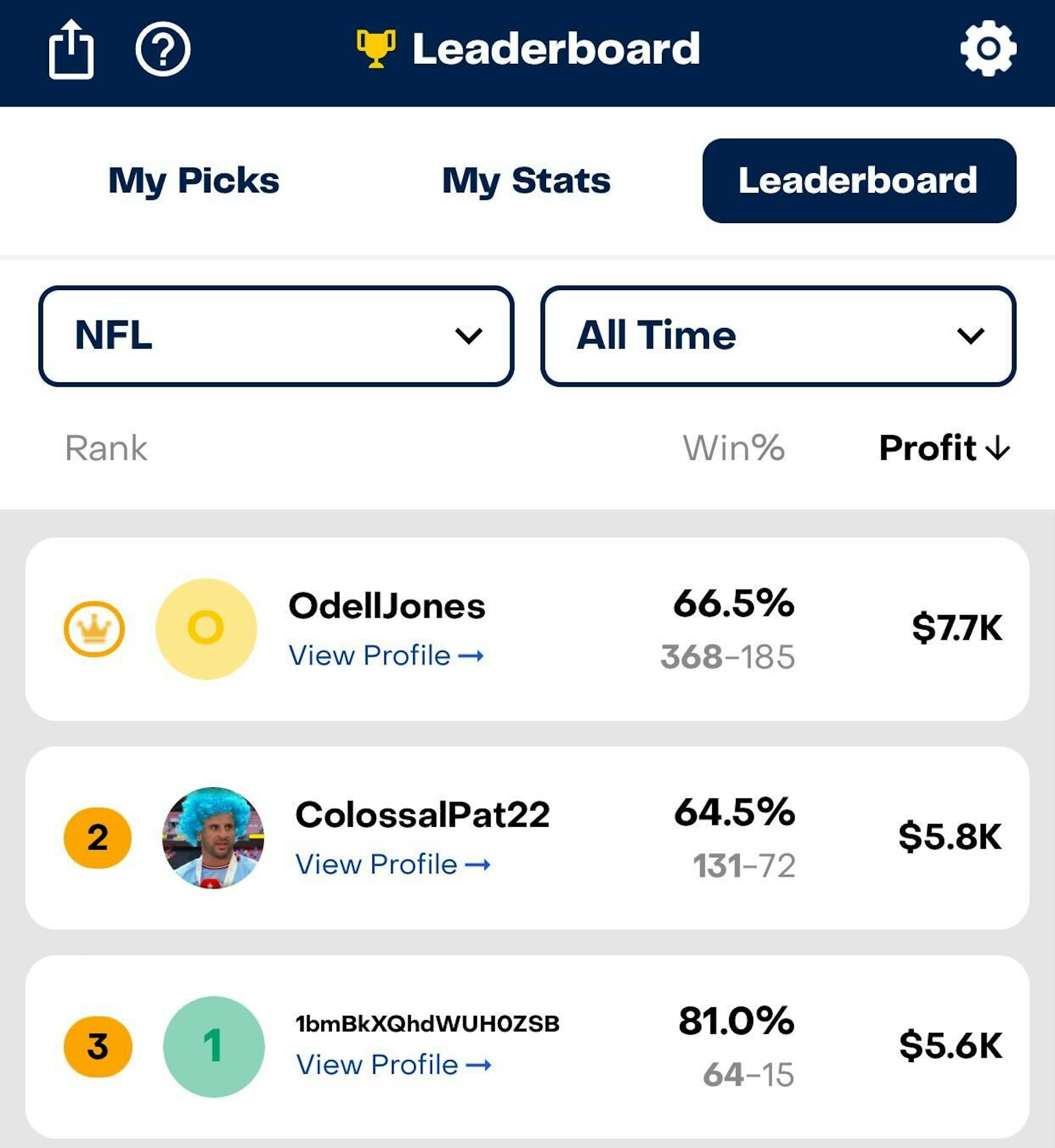Viewport: 1055px width, 1148px height.
Task: View OdellJones's profile
Action: (x=386, y=655)
